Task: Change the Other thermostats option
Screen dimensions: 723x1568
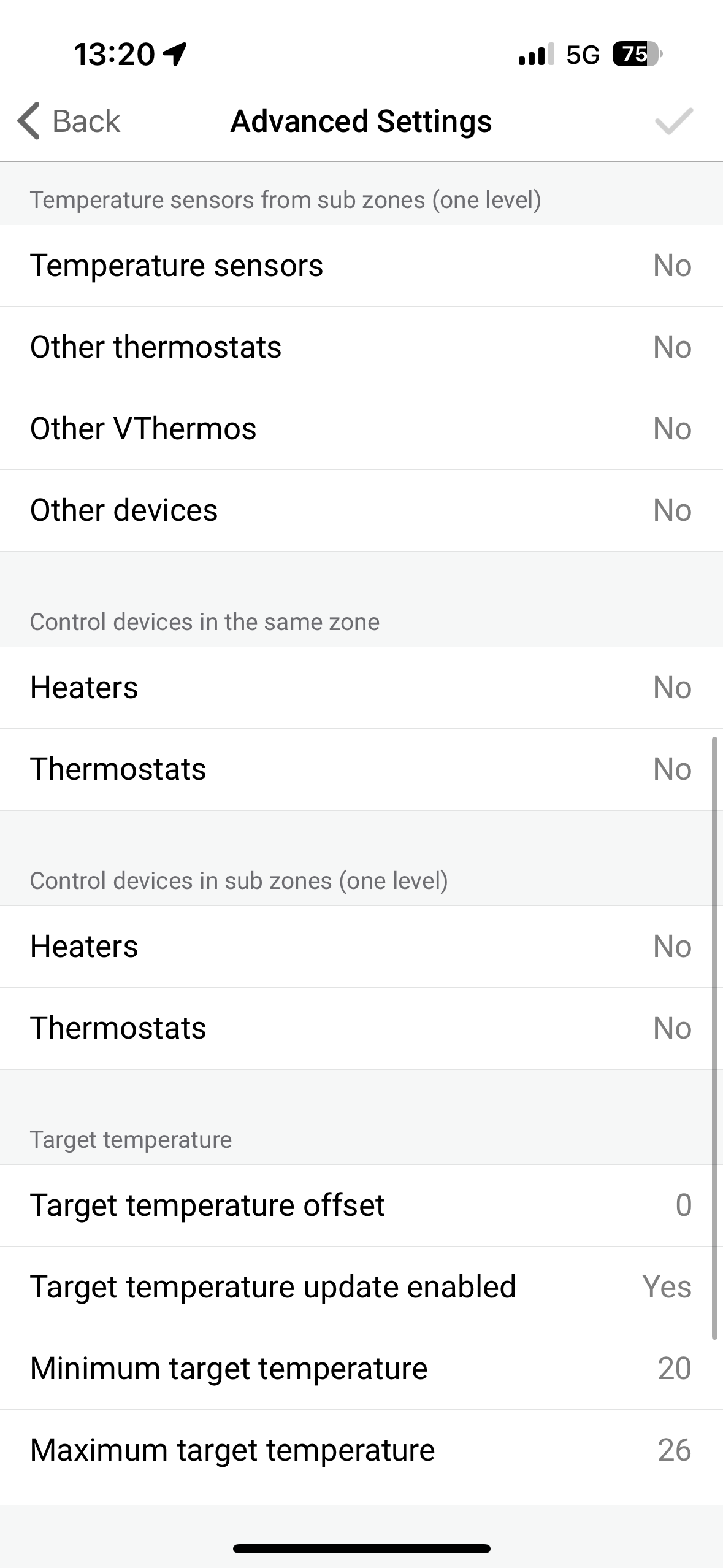Action: pyautogui.click(x=361, y=347)
